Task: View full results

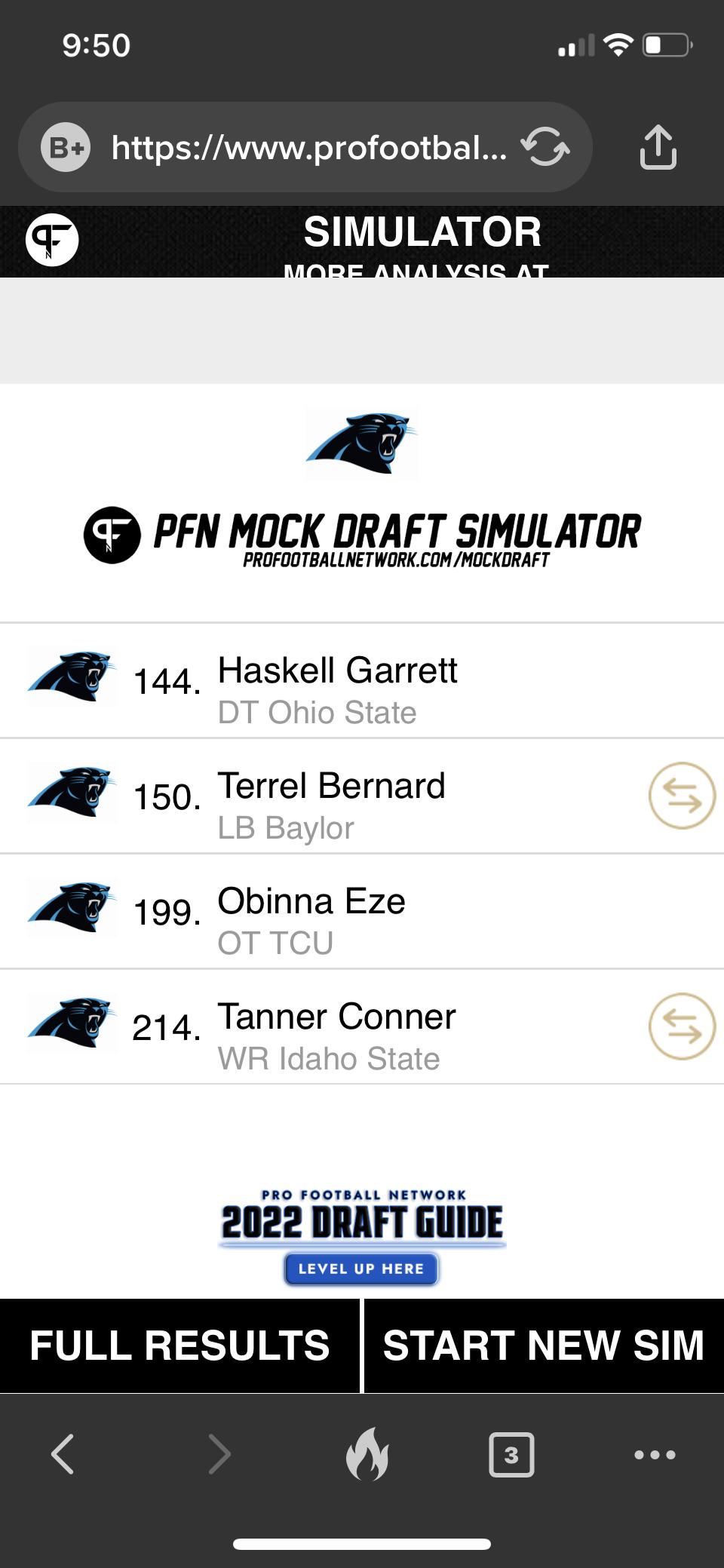Action: coord(179,1346)
